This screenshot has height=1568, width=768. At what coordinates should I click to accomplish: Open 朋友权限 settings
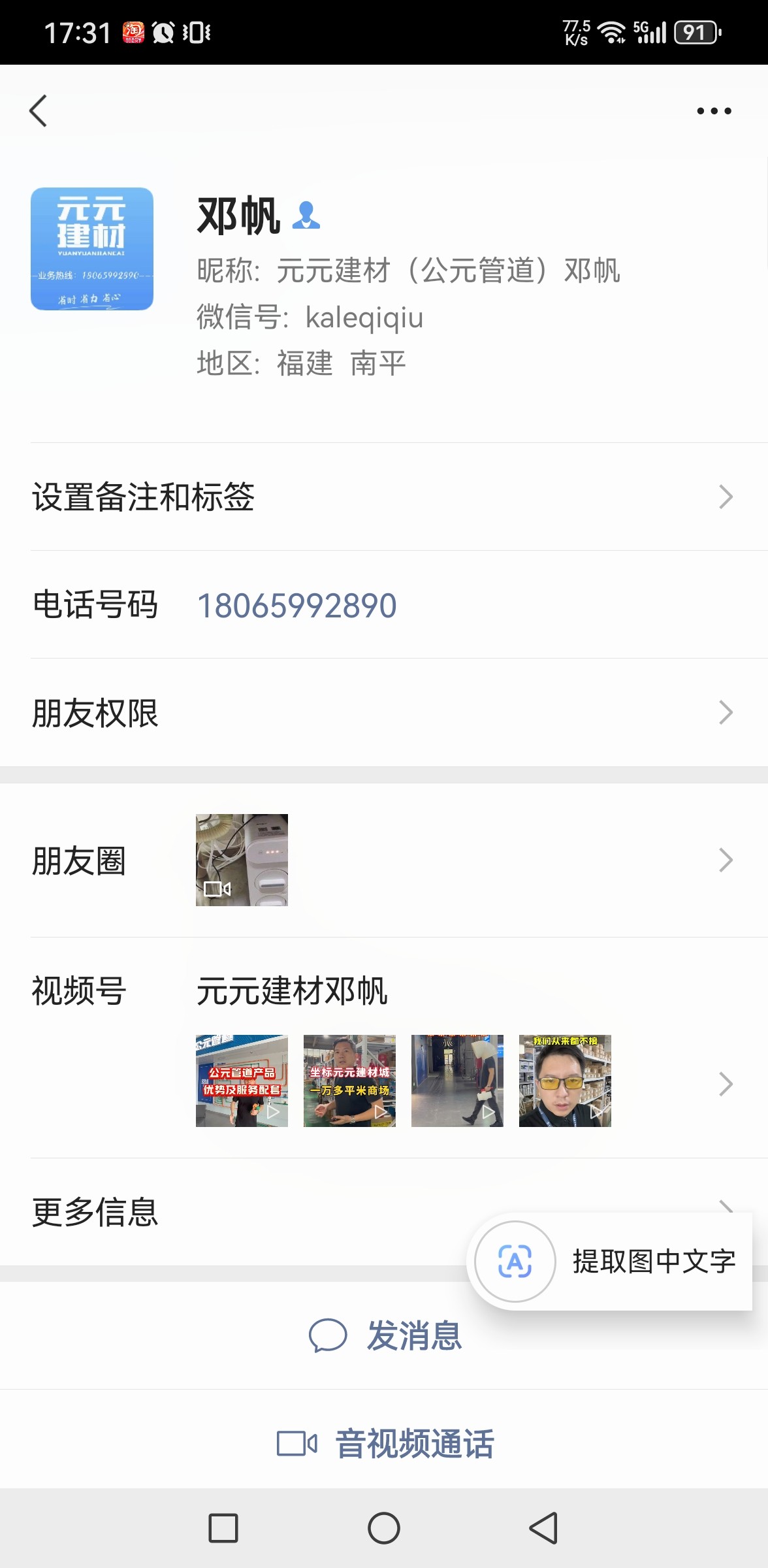coord(384,713)
